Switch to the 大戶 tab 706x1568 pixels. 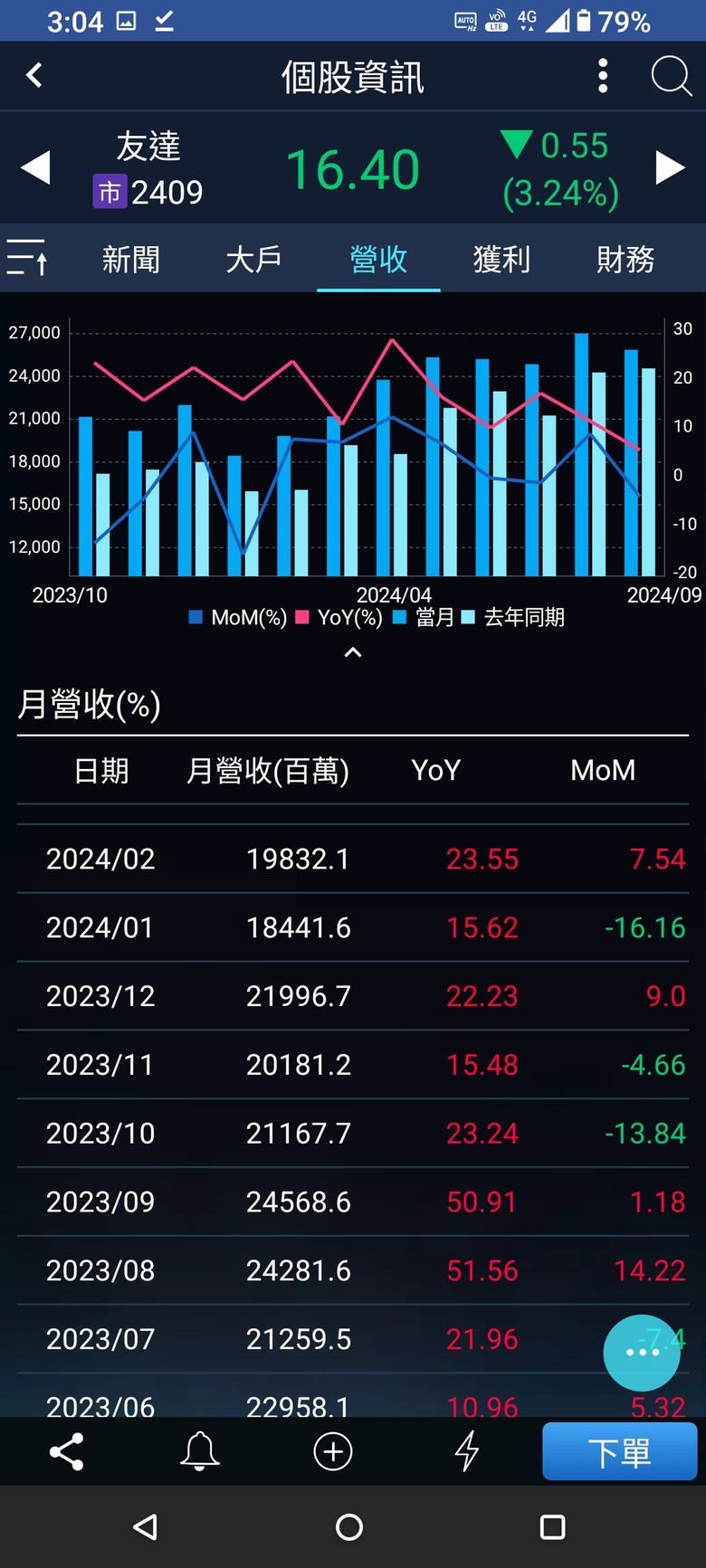coord(254,260)
